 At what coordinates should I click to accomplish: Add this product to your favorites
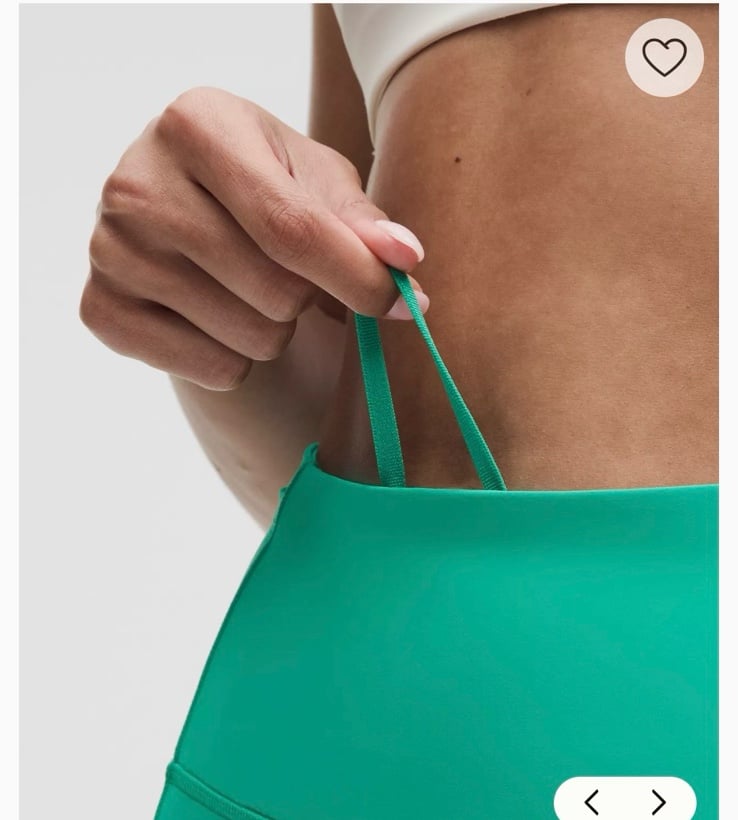click(664, 57)
